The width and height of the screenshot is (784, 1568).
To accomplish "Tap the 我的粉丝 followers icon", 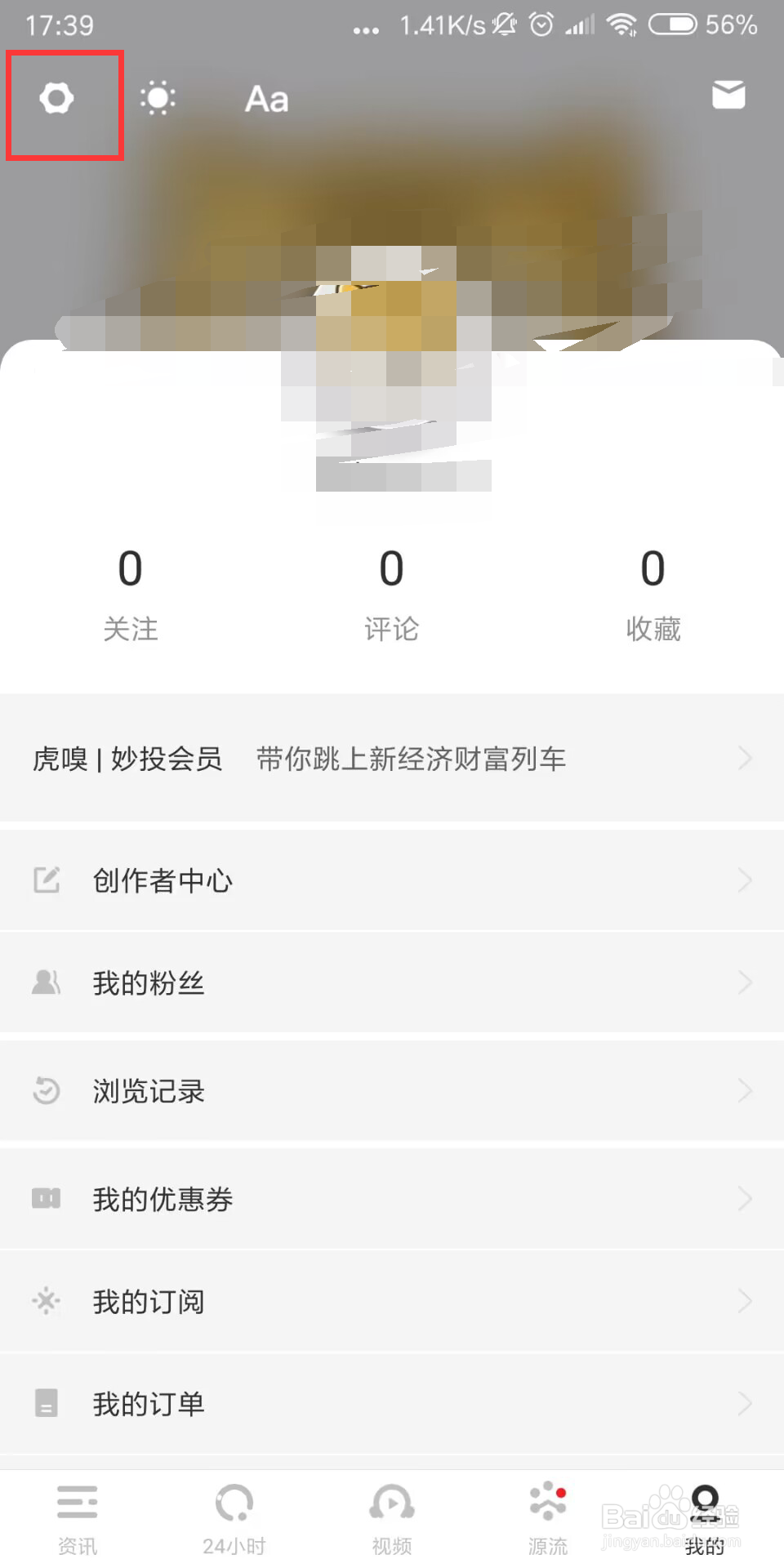I will (47, 982).
